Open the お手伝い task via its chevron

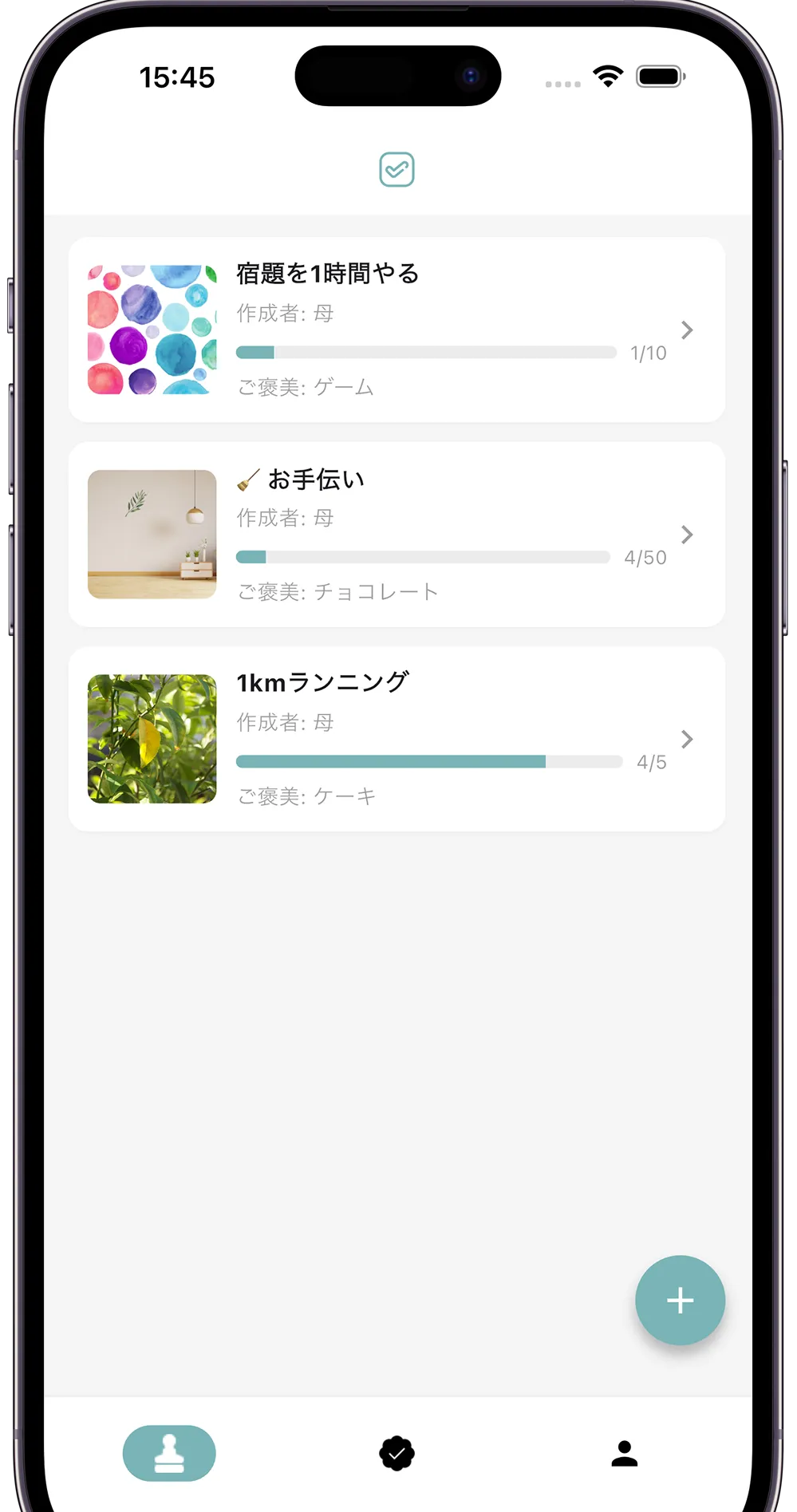click(x=687, y=534)
